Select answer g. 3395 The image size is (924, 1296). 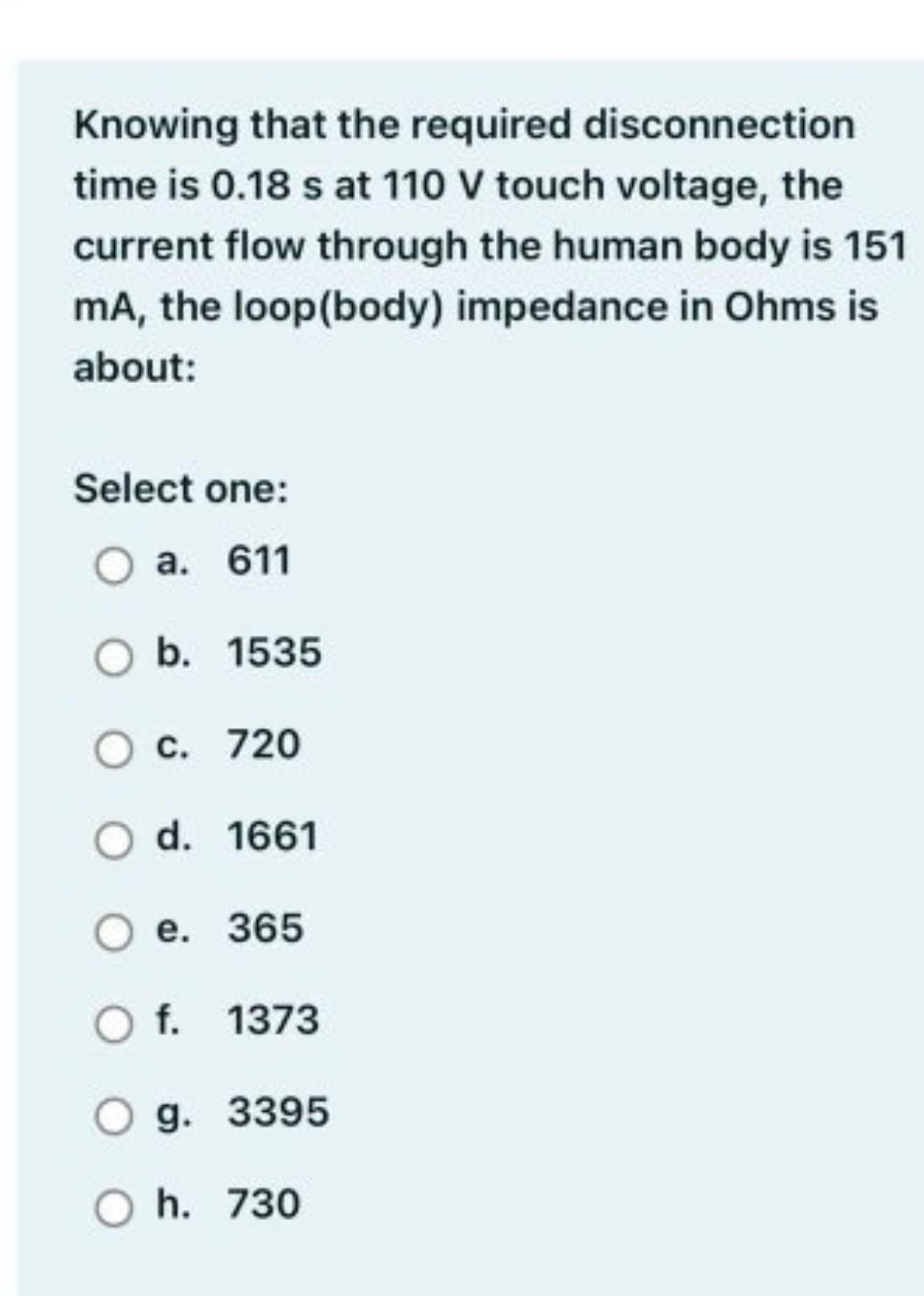click(x=113, y=1117)
